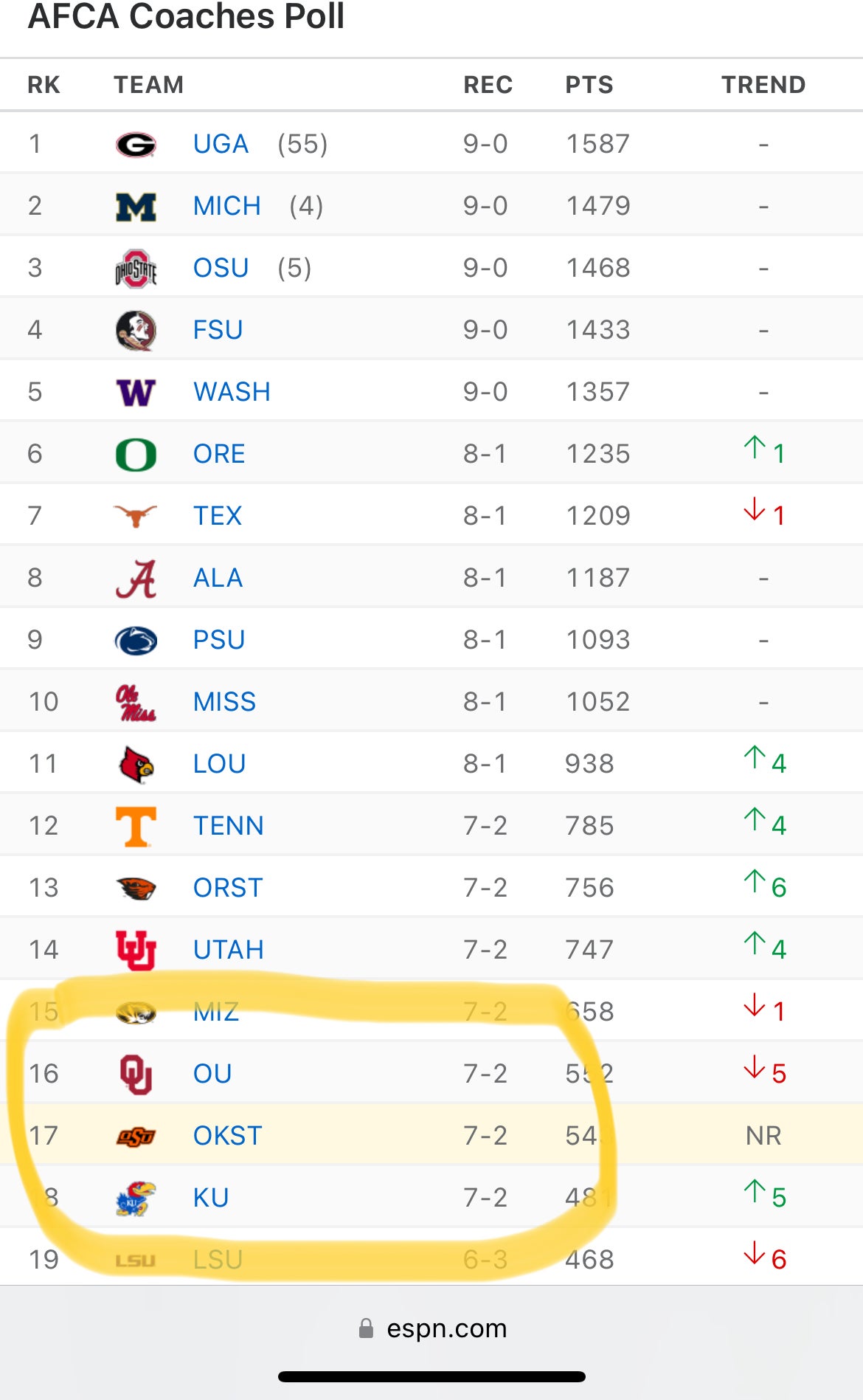Image resolution: width=863 pixels, height=1400 pixels.
Task: Click the Texas Longhorns logo
Action: pyautogui.click(x=136, y=515)
